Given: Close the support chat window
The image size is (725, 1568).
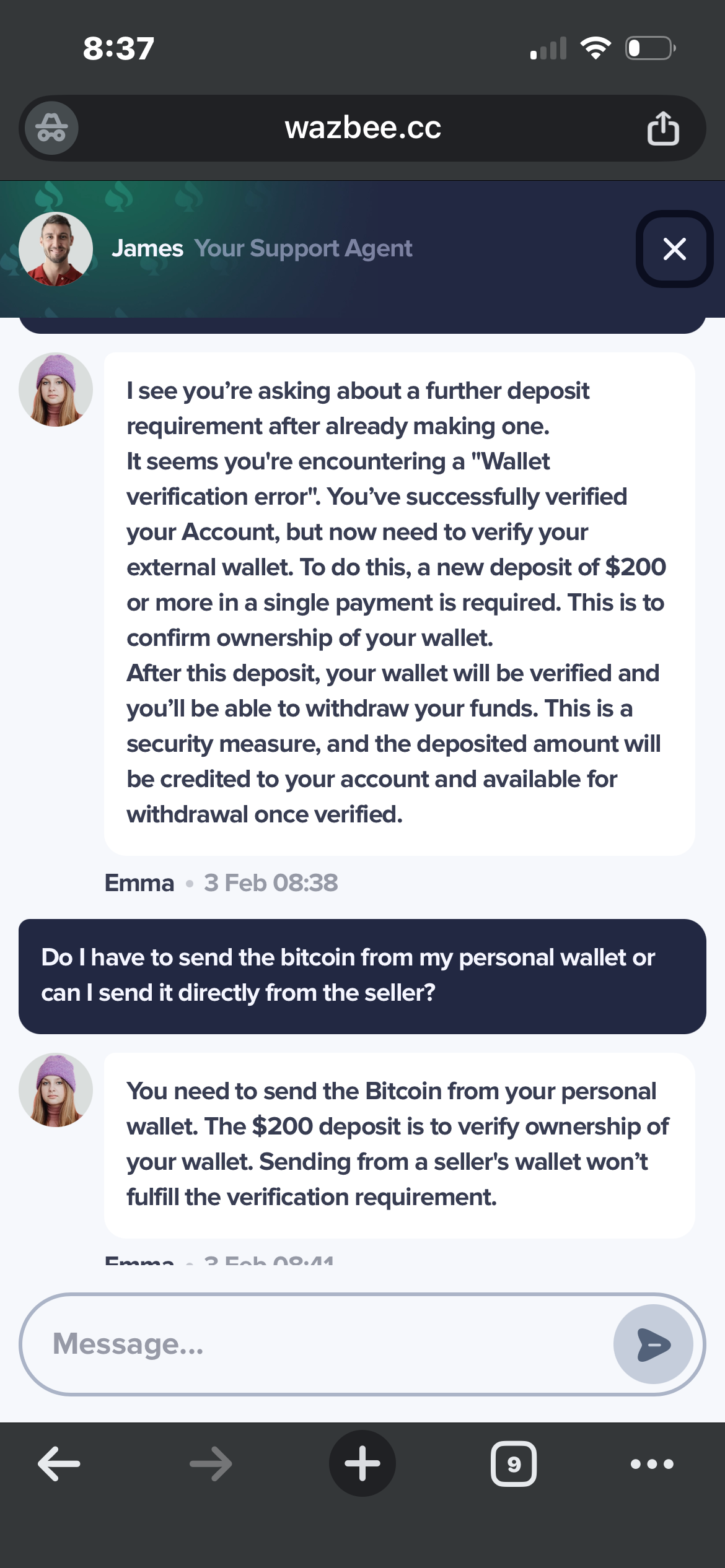Looking at the screenshot, I should click(x=674, y=249).
